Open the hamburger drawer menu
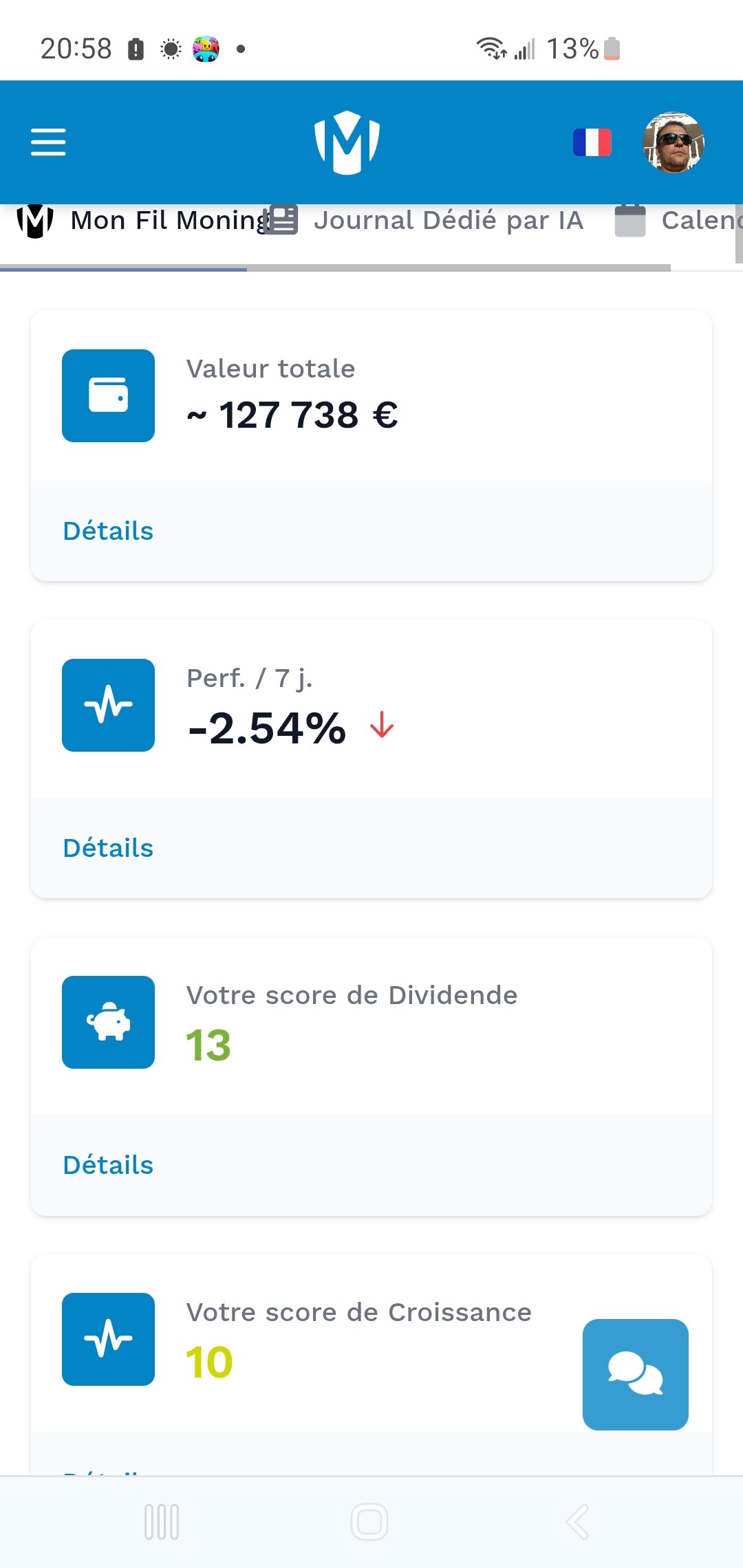 tap(48, 142)
